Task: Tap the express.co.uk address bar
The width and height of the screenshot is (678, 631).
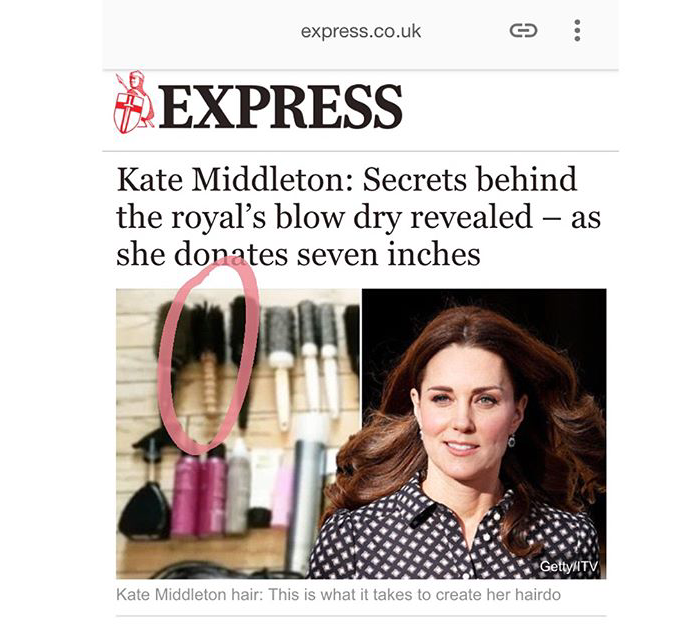Action: (361, 31)
